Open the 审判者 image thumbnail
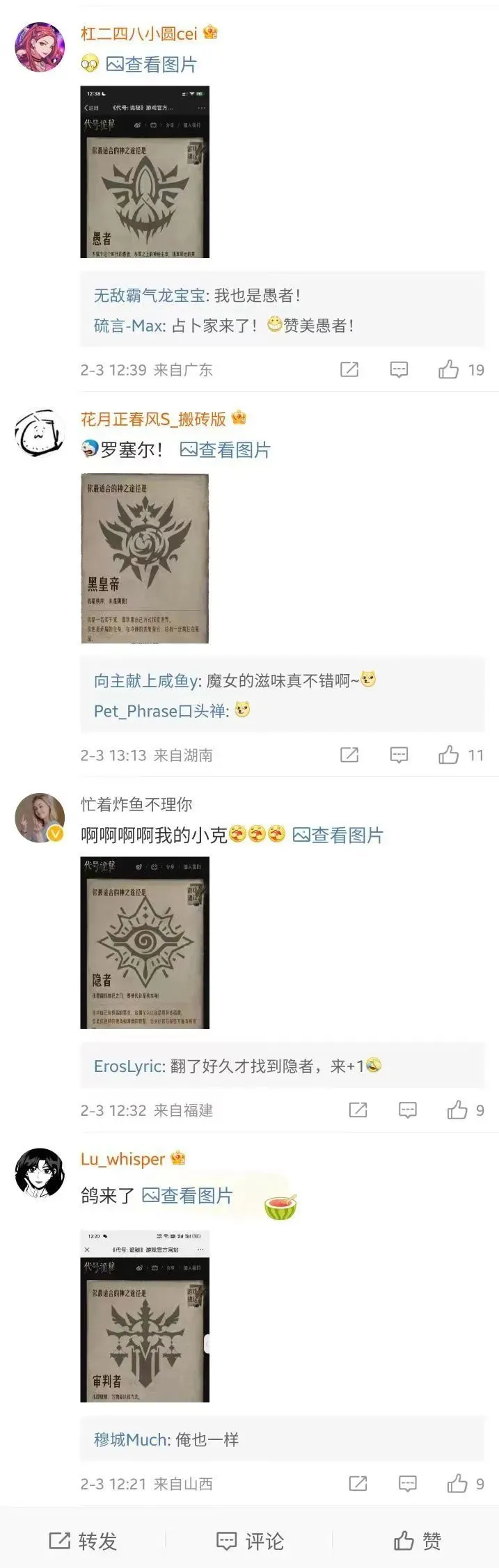Image resolution: width=499 pixels, height=1568 pixels. [x=145, y=1315]
